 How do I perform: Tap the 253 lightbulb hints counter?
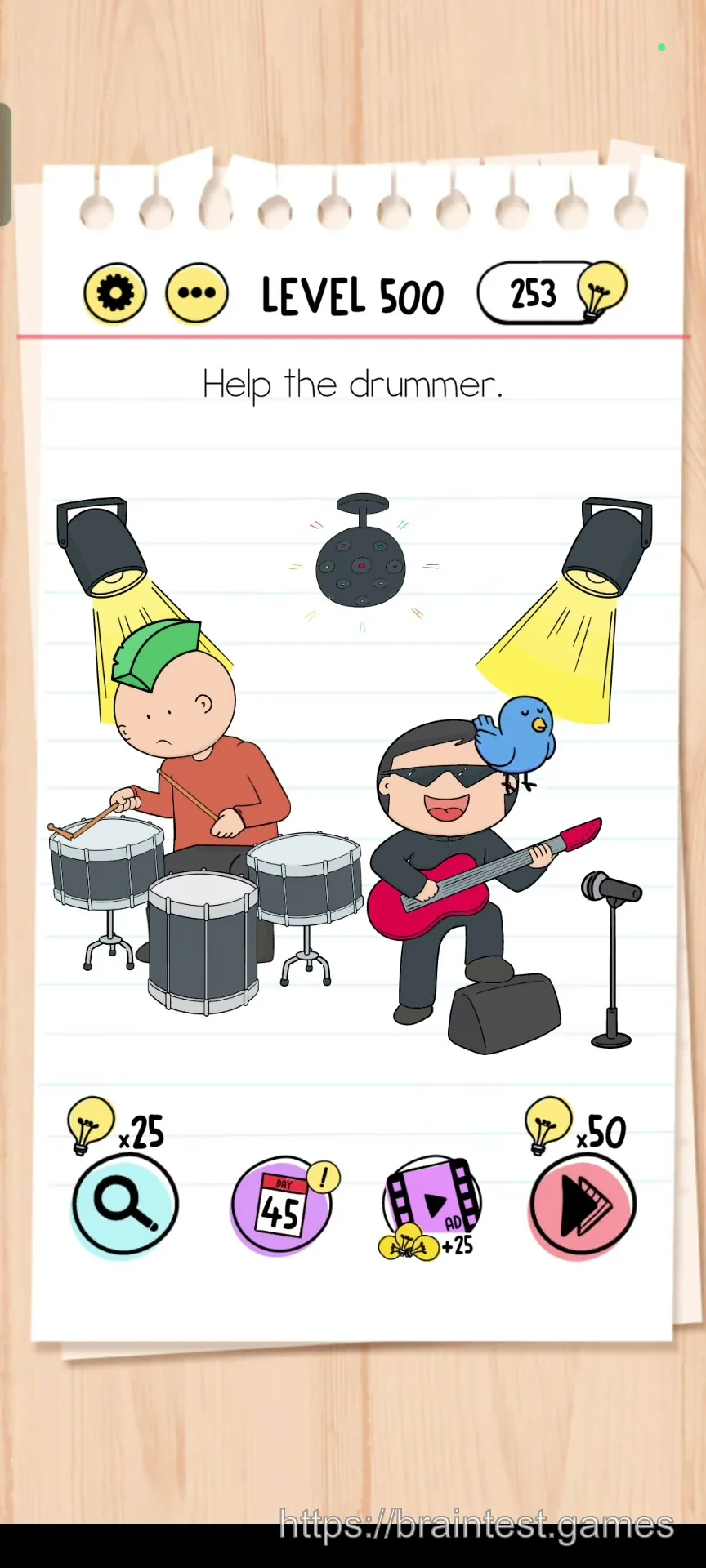tap(552, 292)
